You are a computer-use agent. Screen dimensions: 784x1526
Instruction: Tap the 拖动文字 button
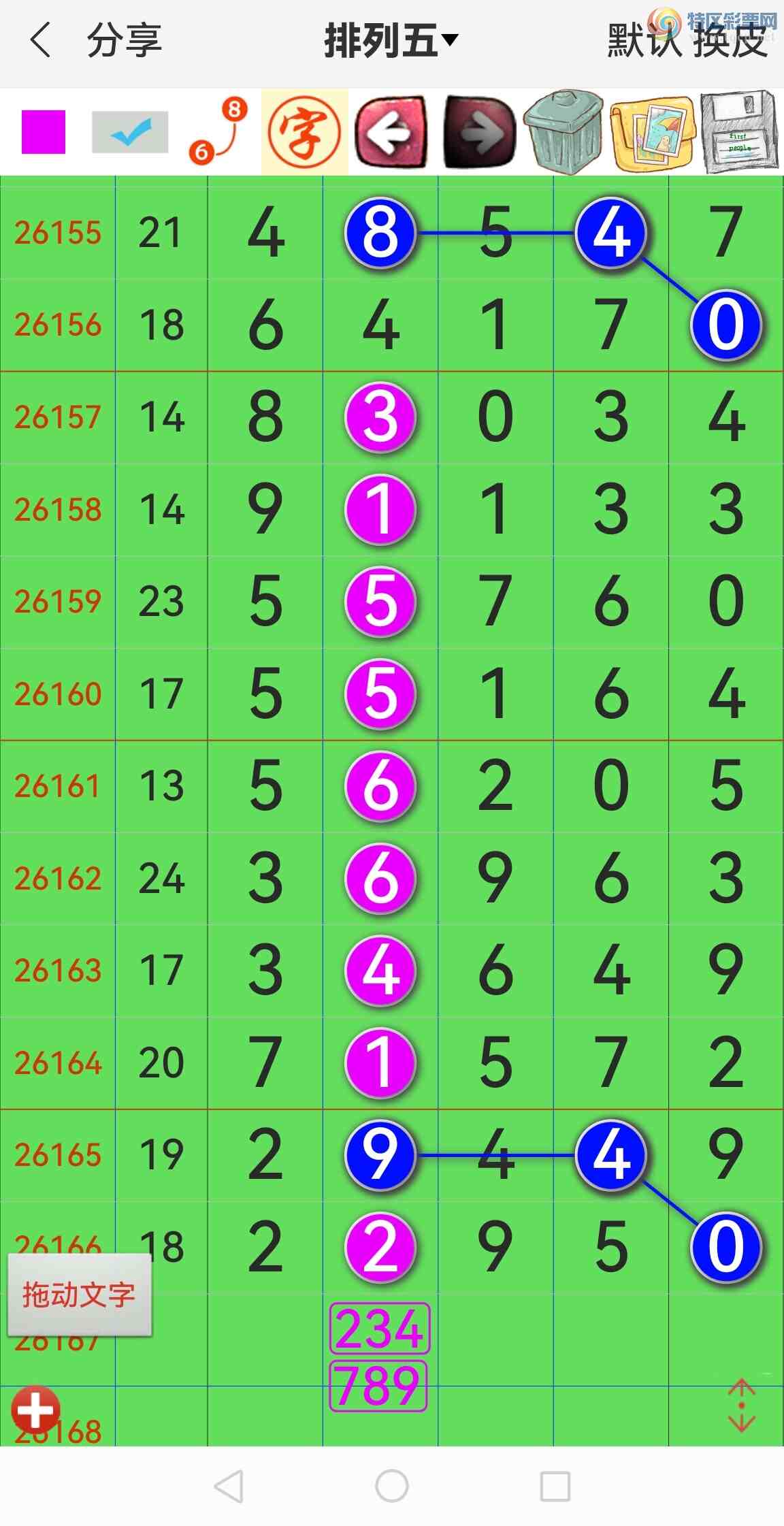(x=79, y=1294)
